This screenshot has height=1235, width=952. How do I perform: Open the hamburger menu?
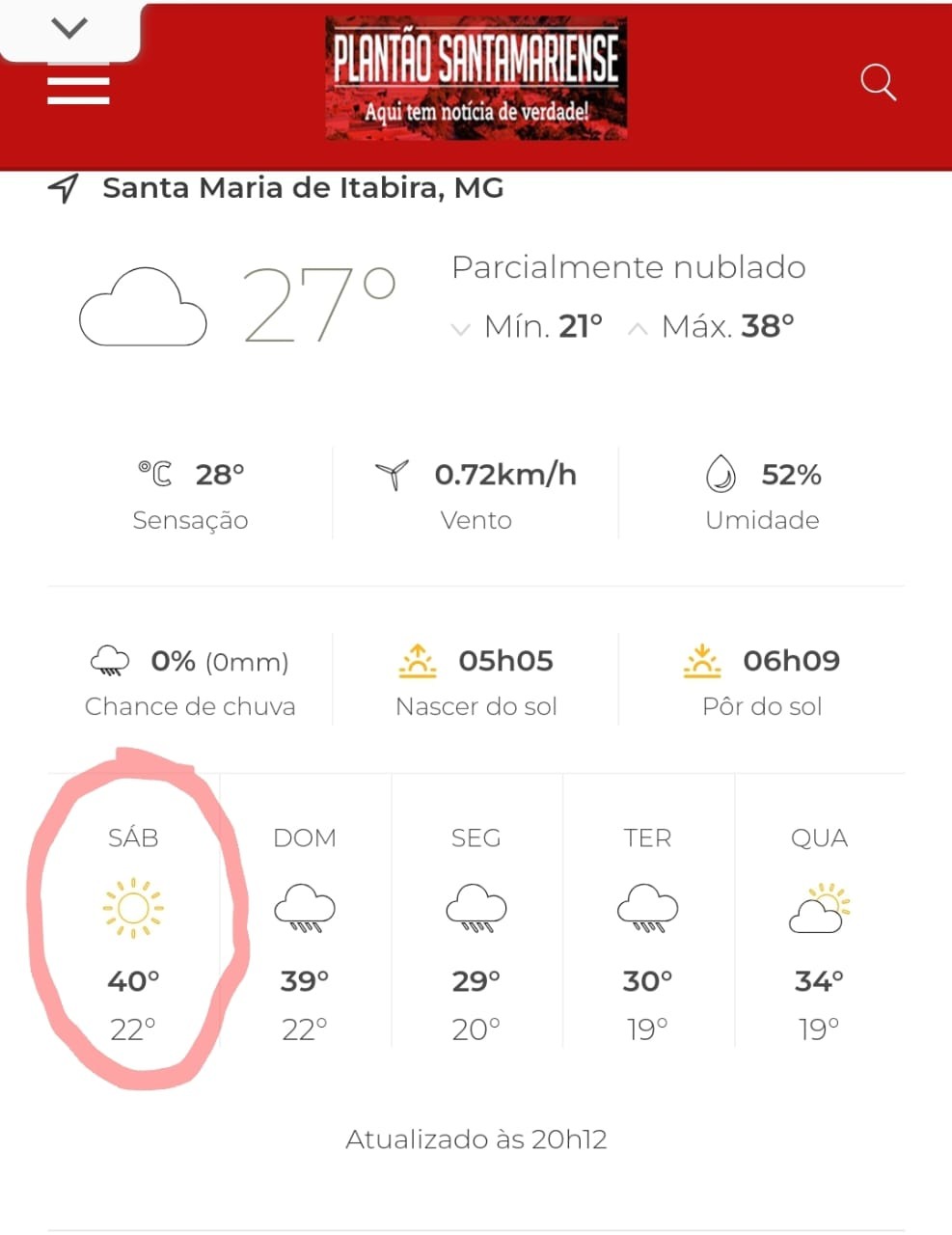[78, 88]
